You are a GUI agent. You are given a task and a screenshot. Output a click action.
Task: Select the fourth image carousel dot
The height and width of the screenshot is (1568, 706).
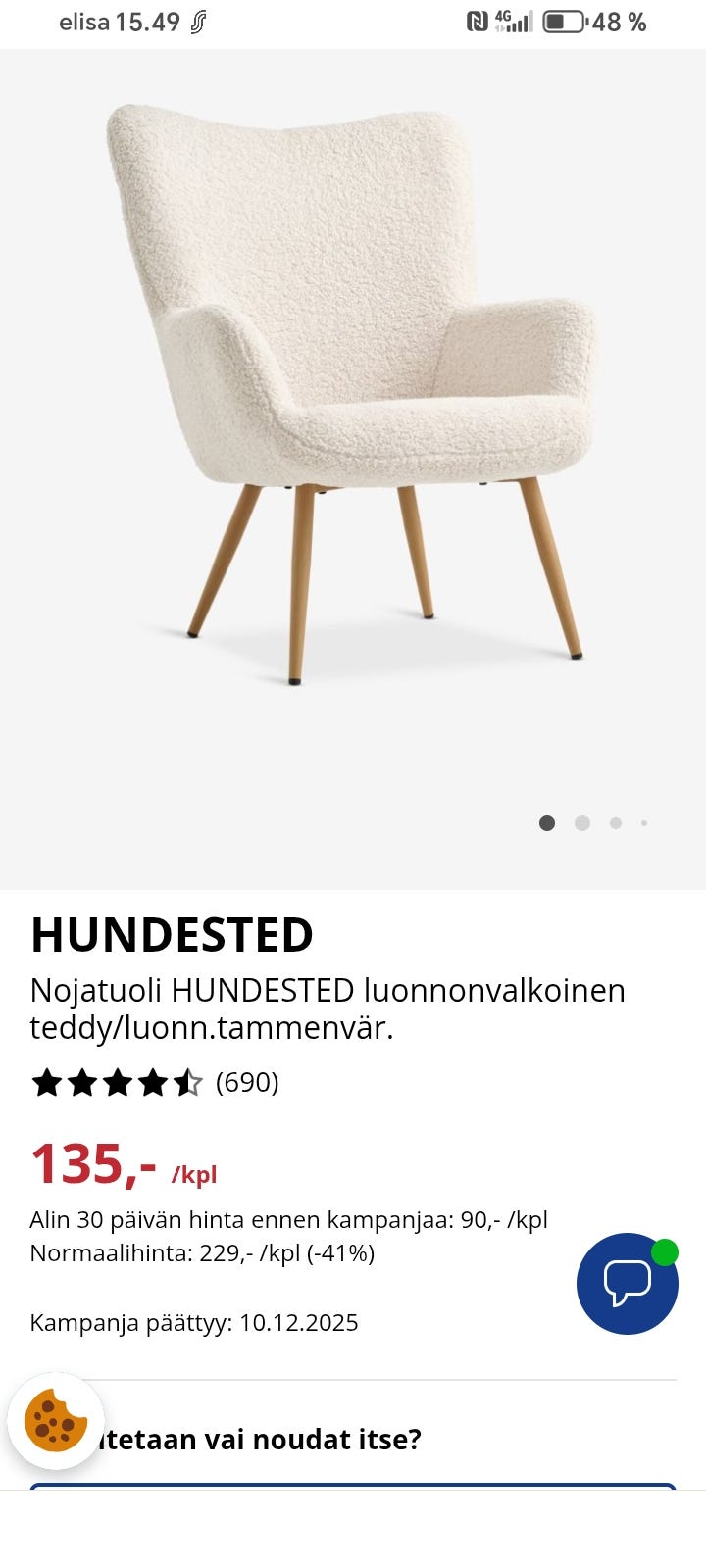[x=644, y=824]
